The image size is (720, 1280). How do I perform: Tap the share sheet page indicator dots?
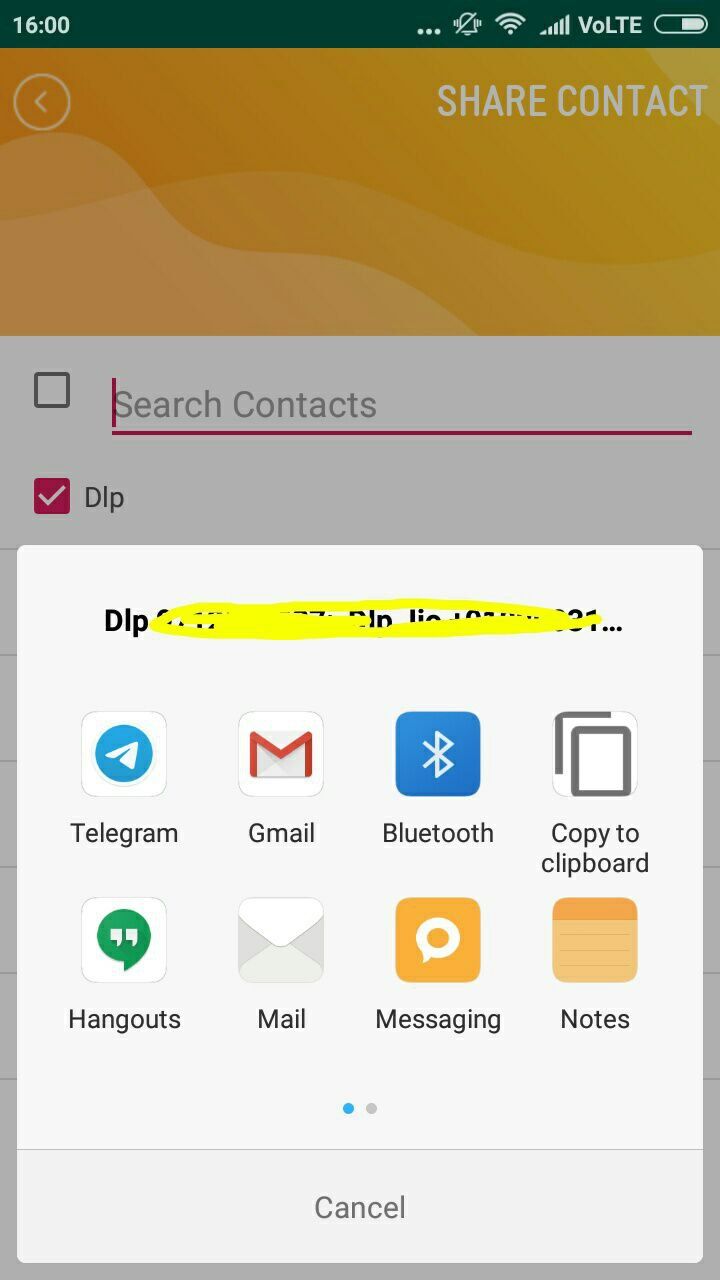pyautogui.click(x=360, y=1108)
